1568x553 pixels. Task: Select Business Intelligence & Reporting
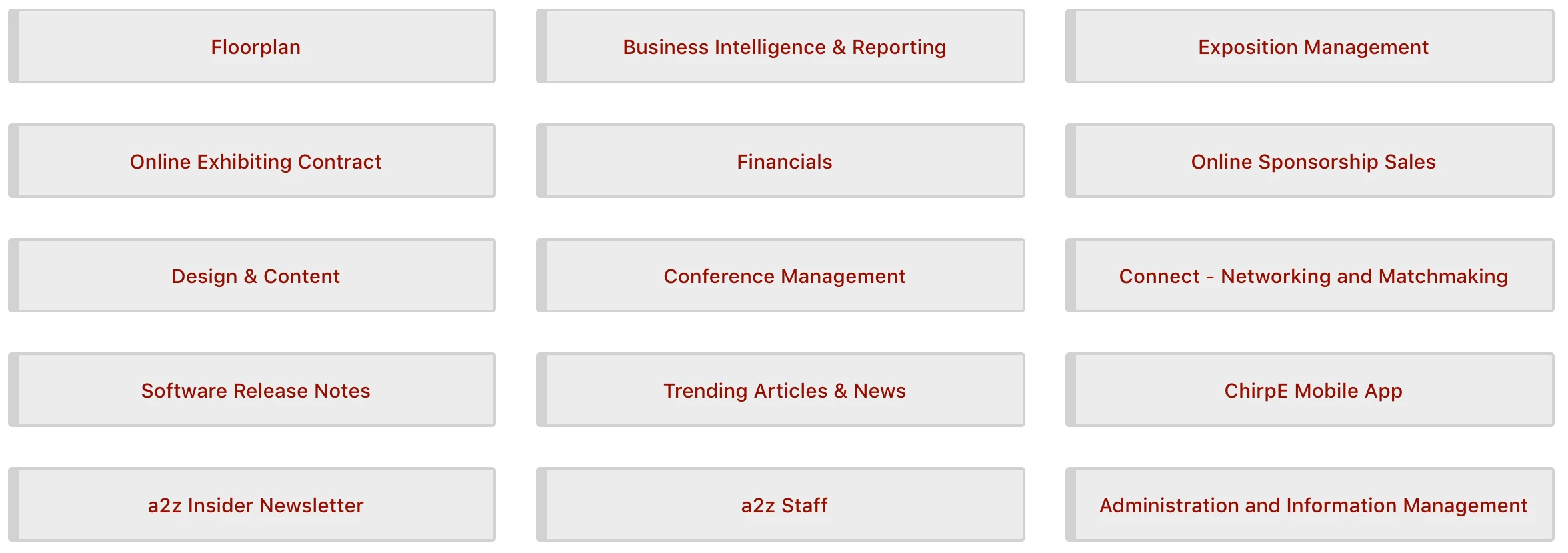pyautogui.click(x=784, y=47)
